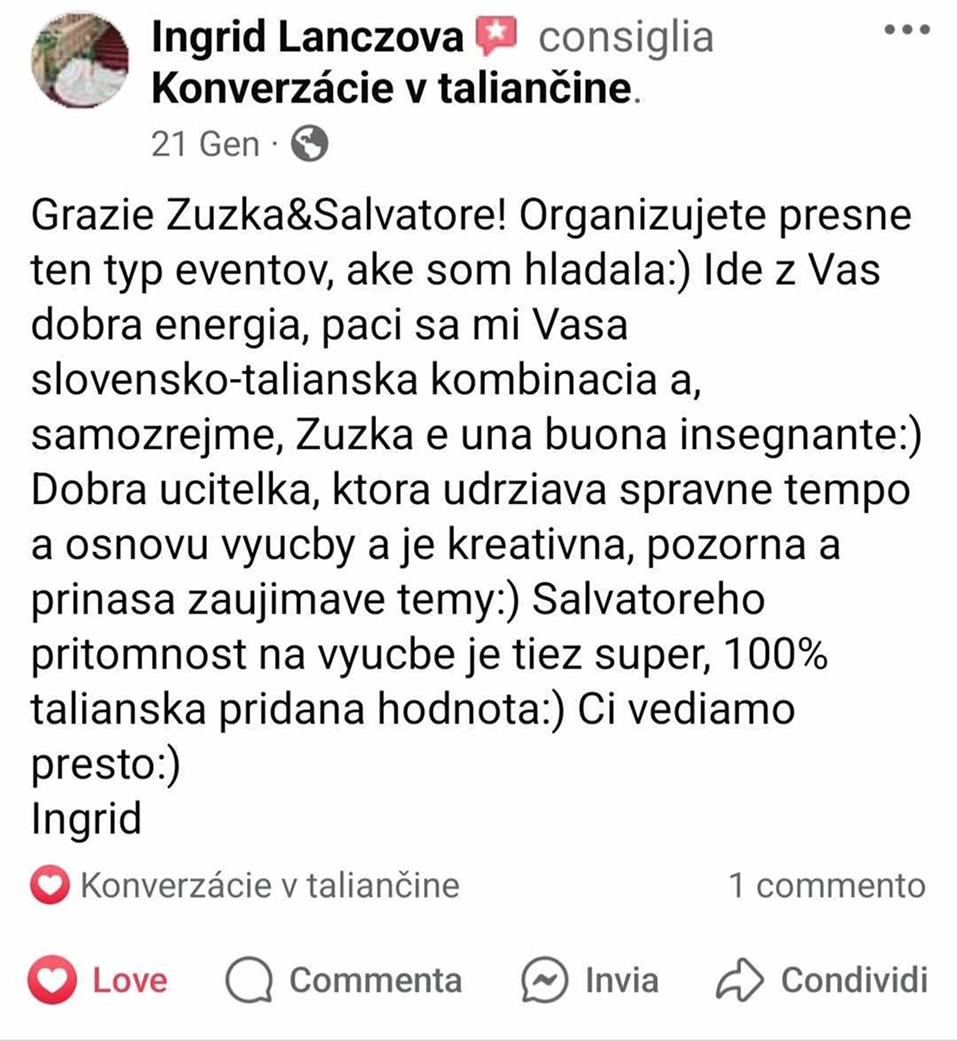This screenshot has width=957, height=1041.
Task: Tap Commenta to write a comment
Action: 344,980
